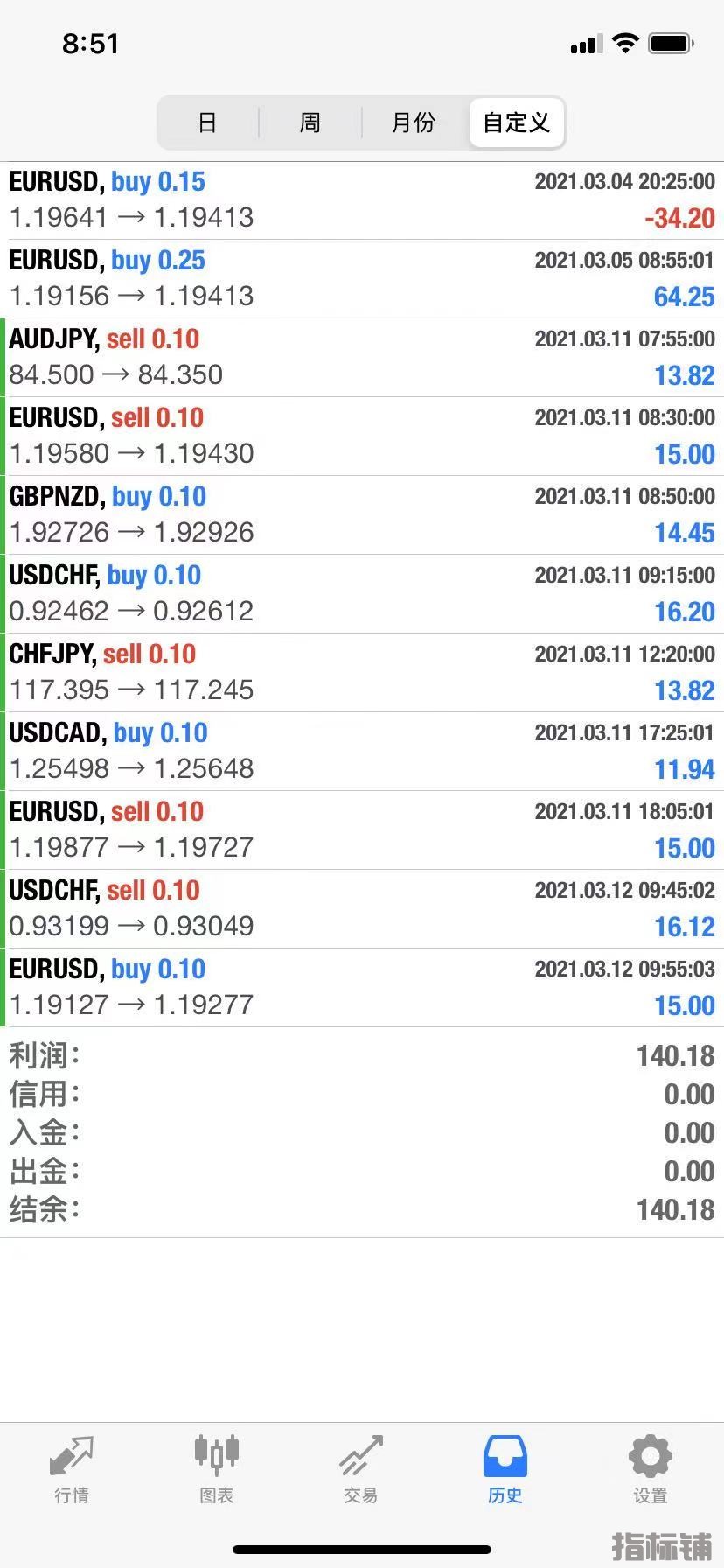Image resolution: width=724 pixels, height=1568 pixels.
Task: Expand the EURUSD buy 0.15 trade
Action: pos(362,200)
